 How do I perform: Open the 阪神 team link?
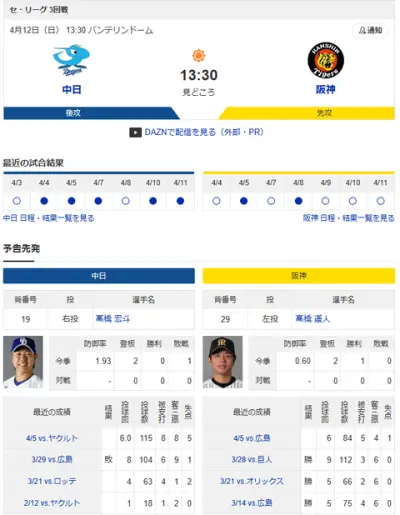click(325, 89)
